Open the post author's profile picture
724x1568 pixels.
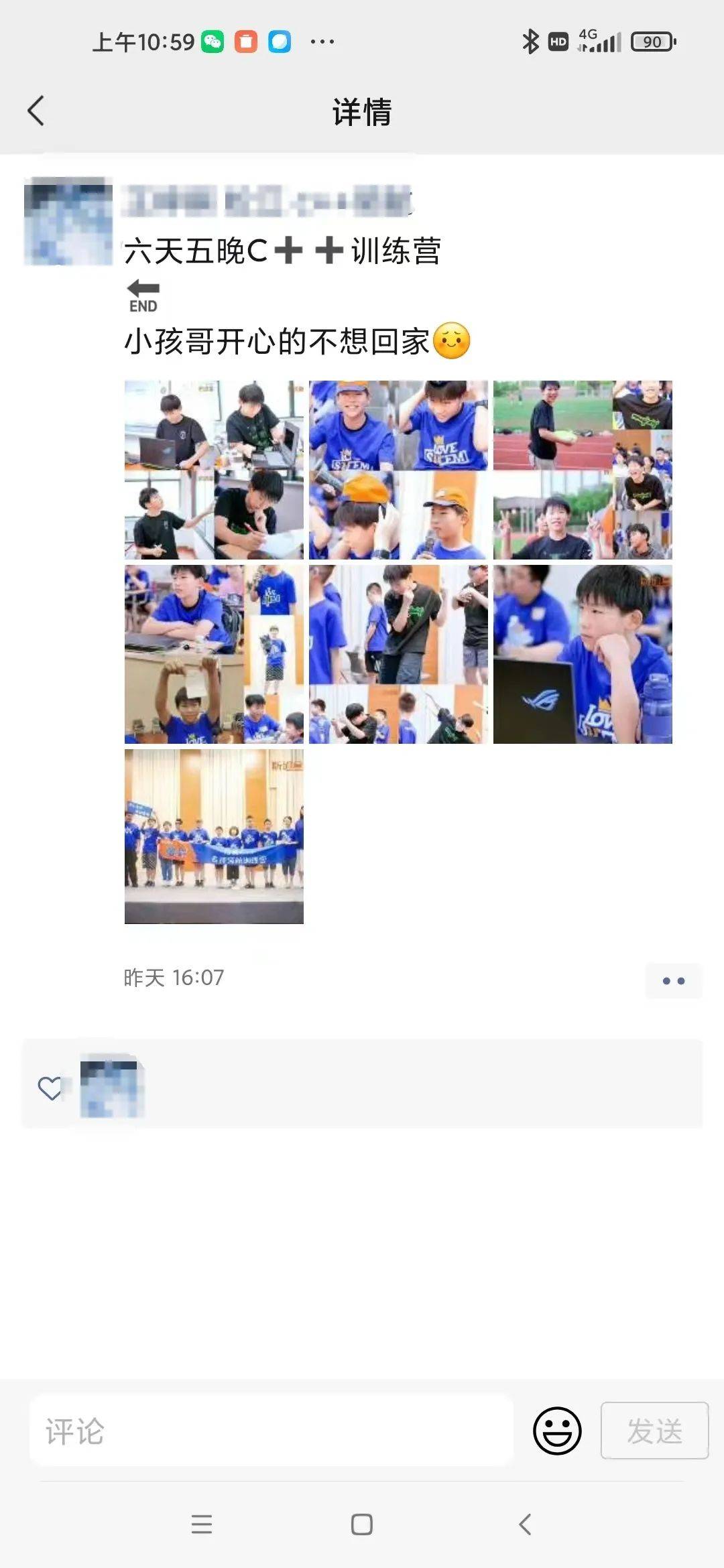[x=68, y=221]
